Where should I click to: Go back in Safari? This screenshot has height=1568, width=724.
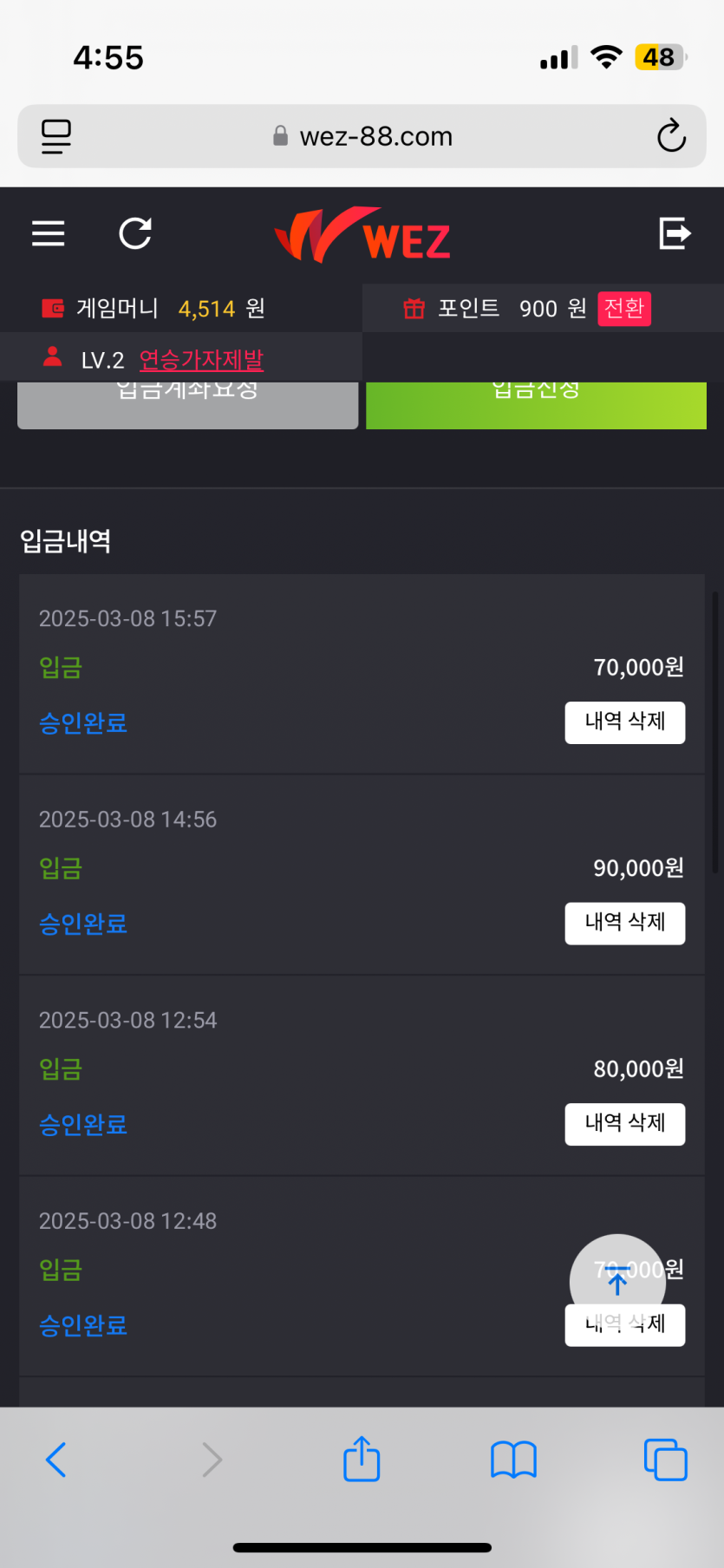pyautogui.click(x=56, y=1459)
